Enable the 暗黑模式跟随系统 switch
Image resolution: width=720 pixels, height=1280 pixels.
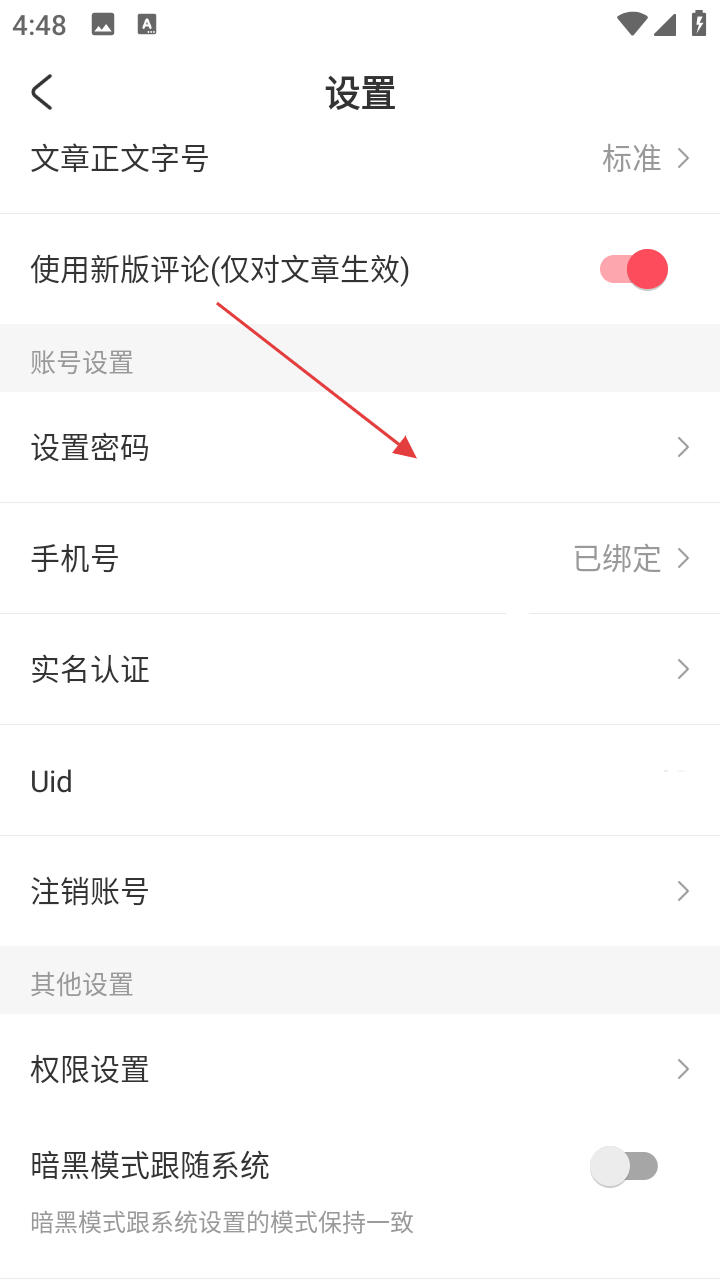(x=624, y=1166)
